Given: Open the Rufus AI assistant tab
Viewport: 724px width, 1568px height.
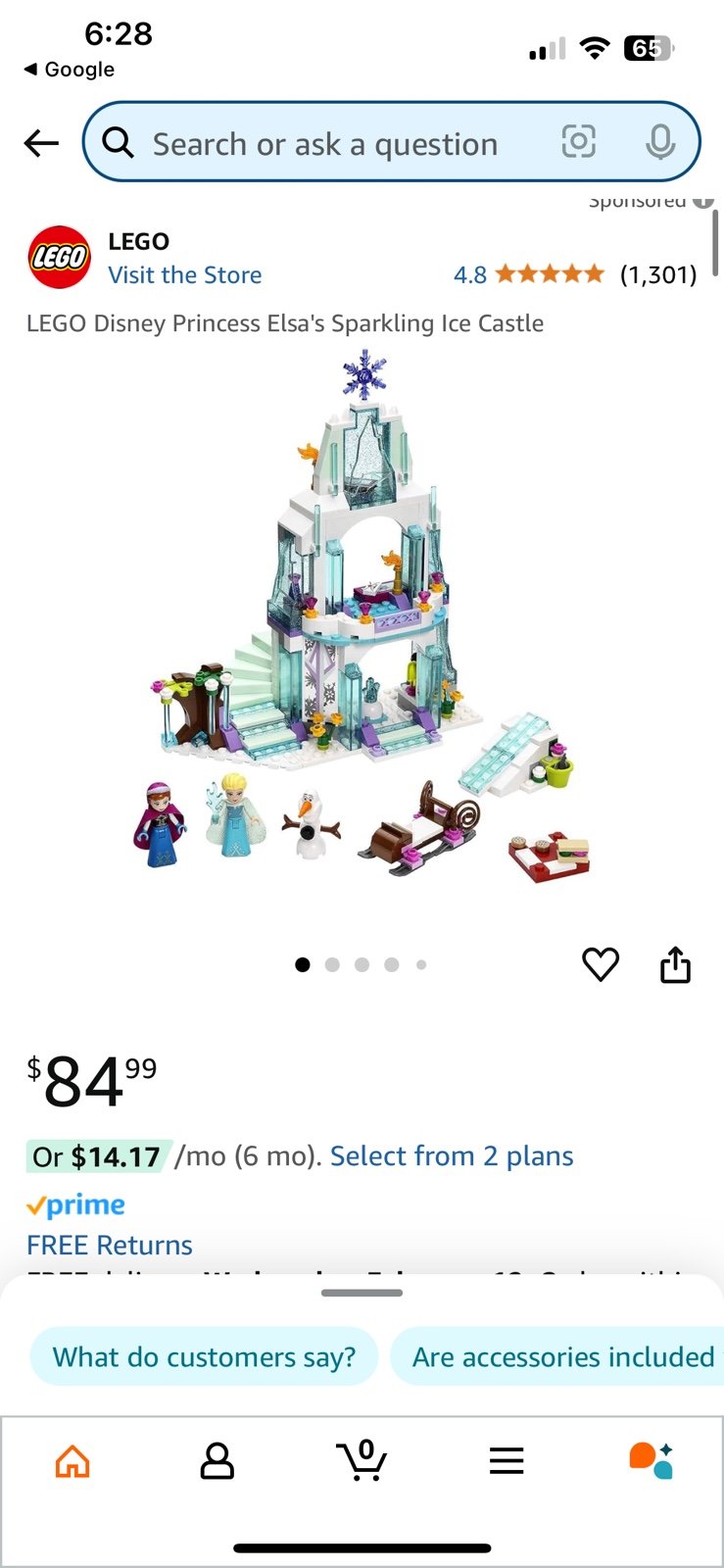Looking at the screenshot, I should click(651, 1460).
